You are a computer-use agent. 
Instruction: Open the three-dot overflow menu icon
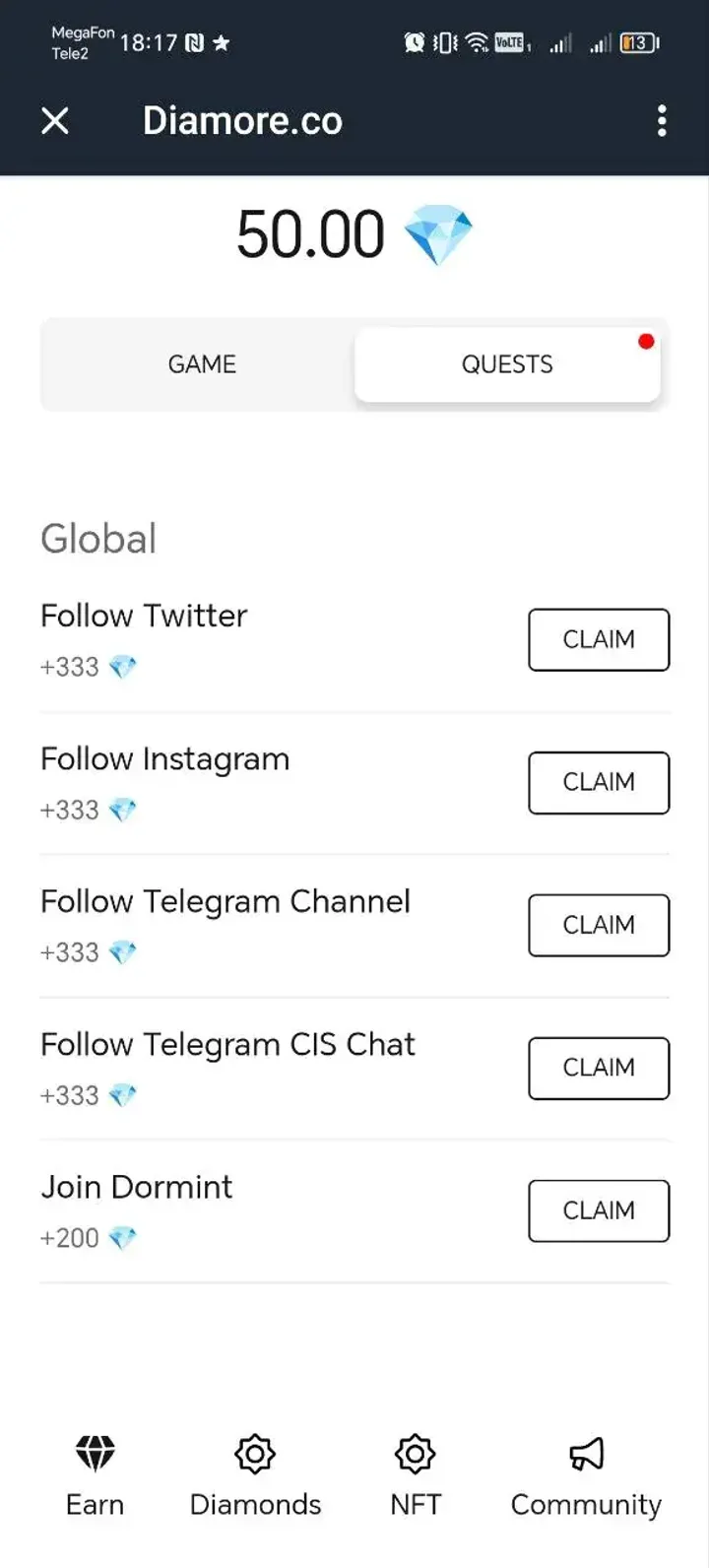coord(662,120)
